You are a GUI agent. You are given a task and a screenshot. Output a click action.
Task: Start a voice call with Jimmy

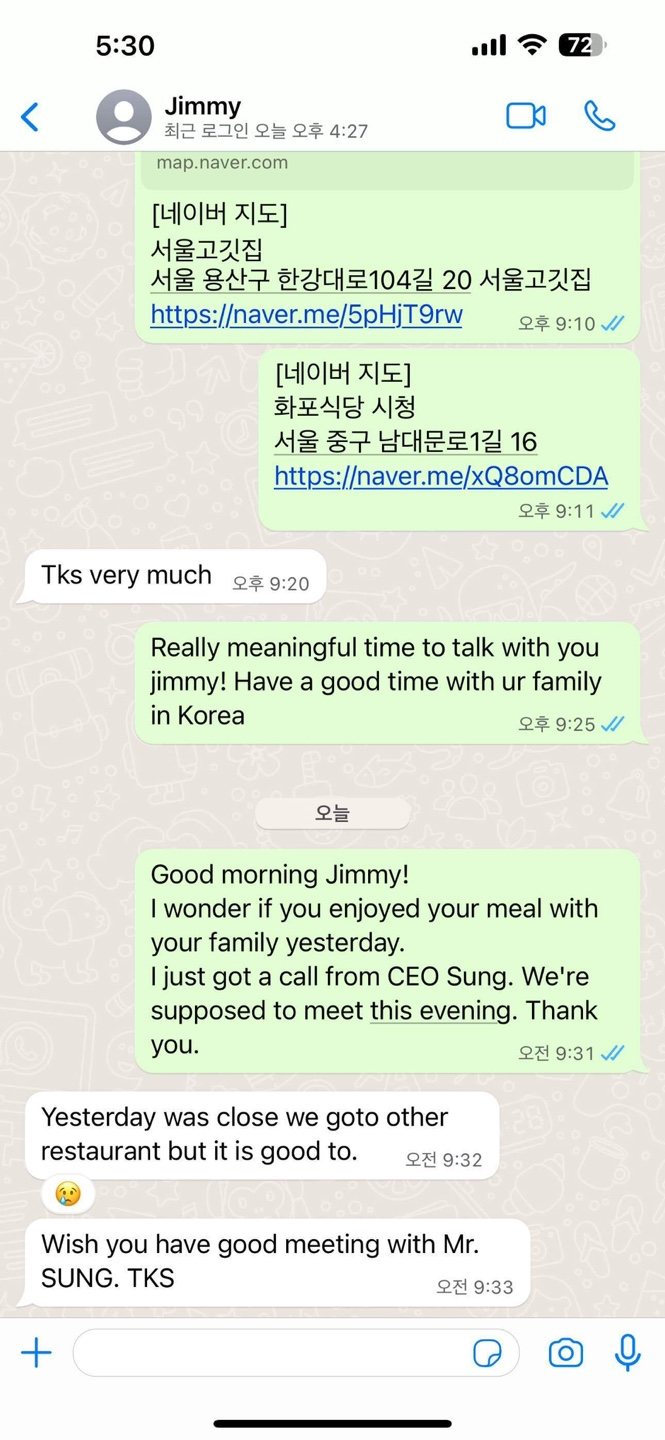(599, 116)
